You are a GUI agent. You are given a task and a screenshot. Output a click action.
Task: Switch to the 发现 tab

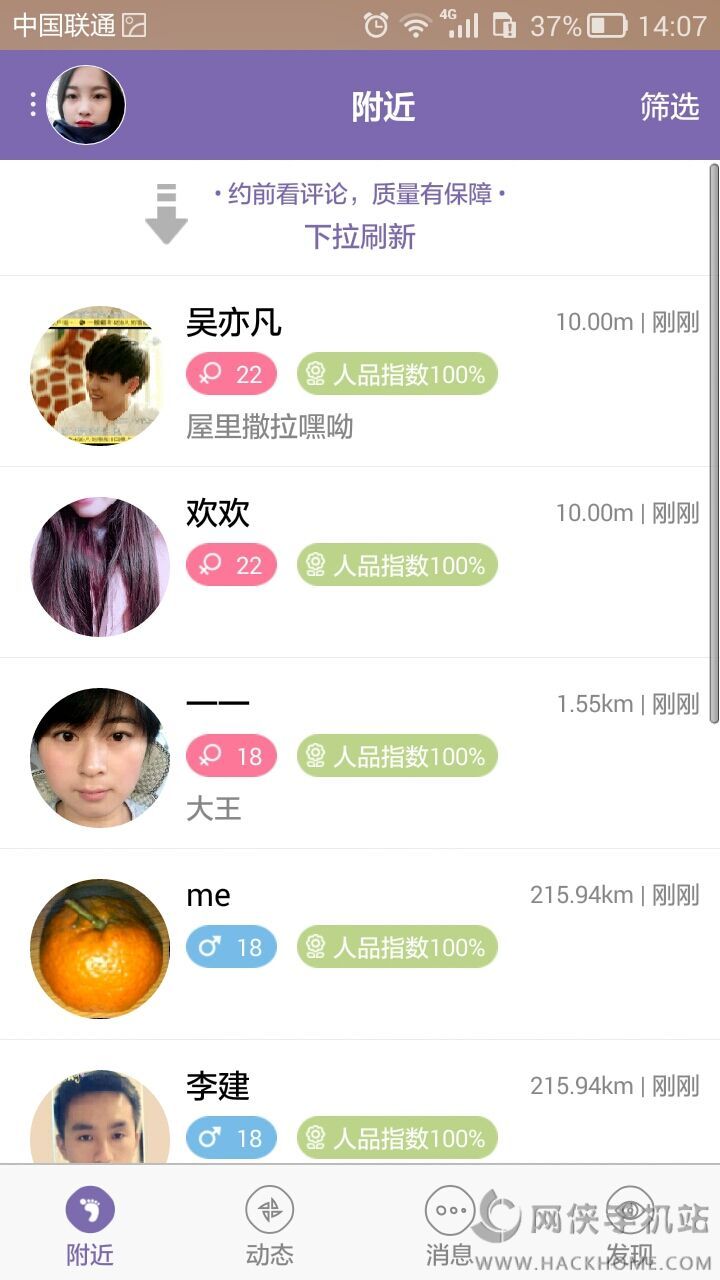629,1224
